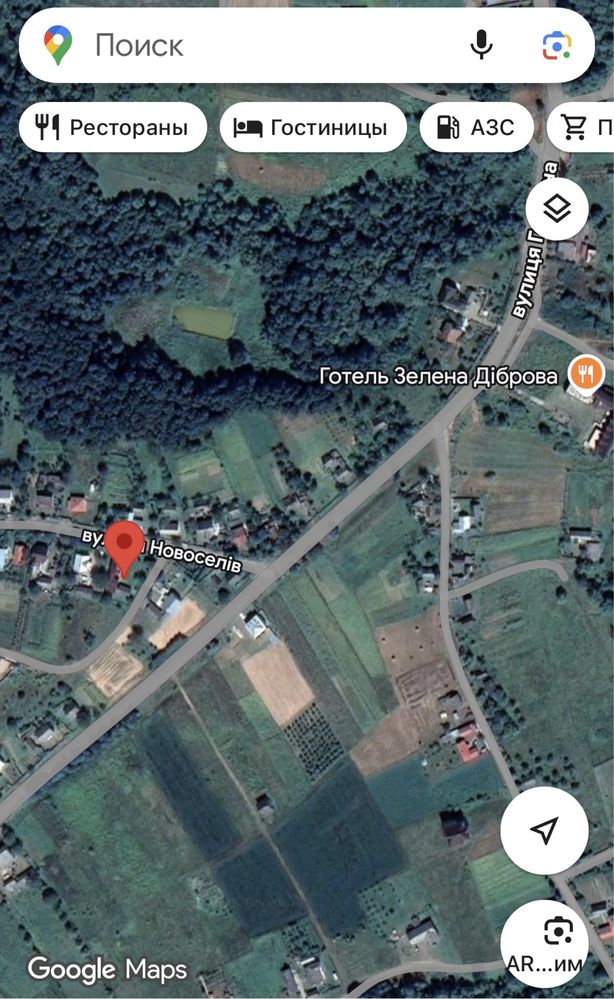Center map on my location
This screenshot has width=614, height=999.
544,830
